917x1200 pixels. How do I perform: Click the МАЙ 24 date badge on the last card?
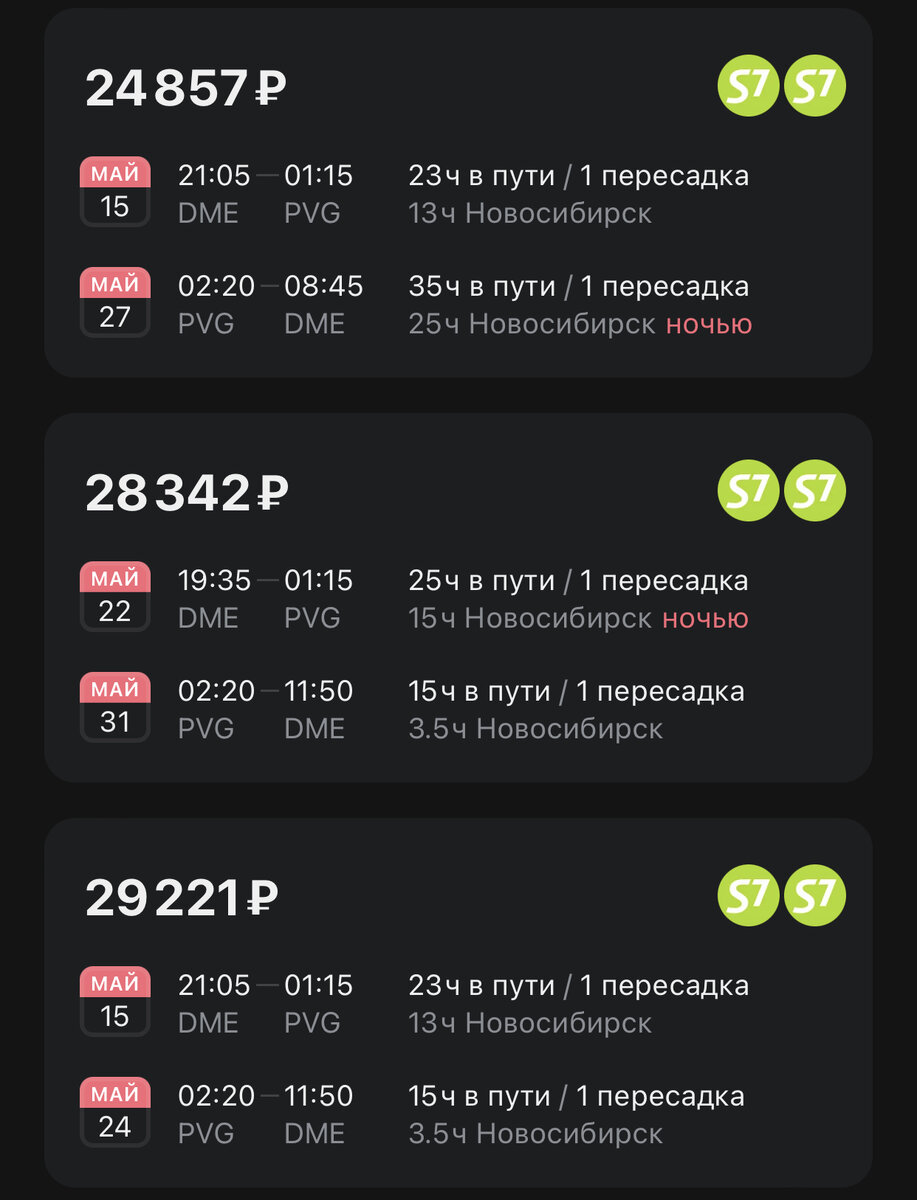114,1113
